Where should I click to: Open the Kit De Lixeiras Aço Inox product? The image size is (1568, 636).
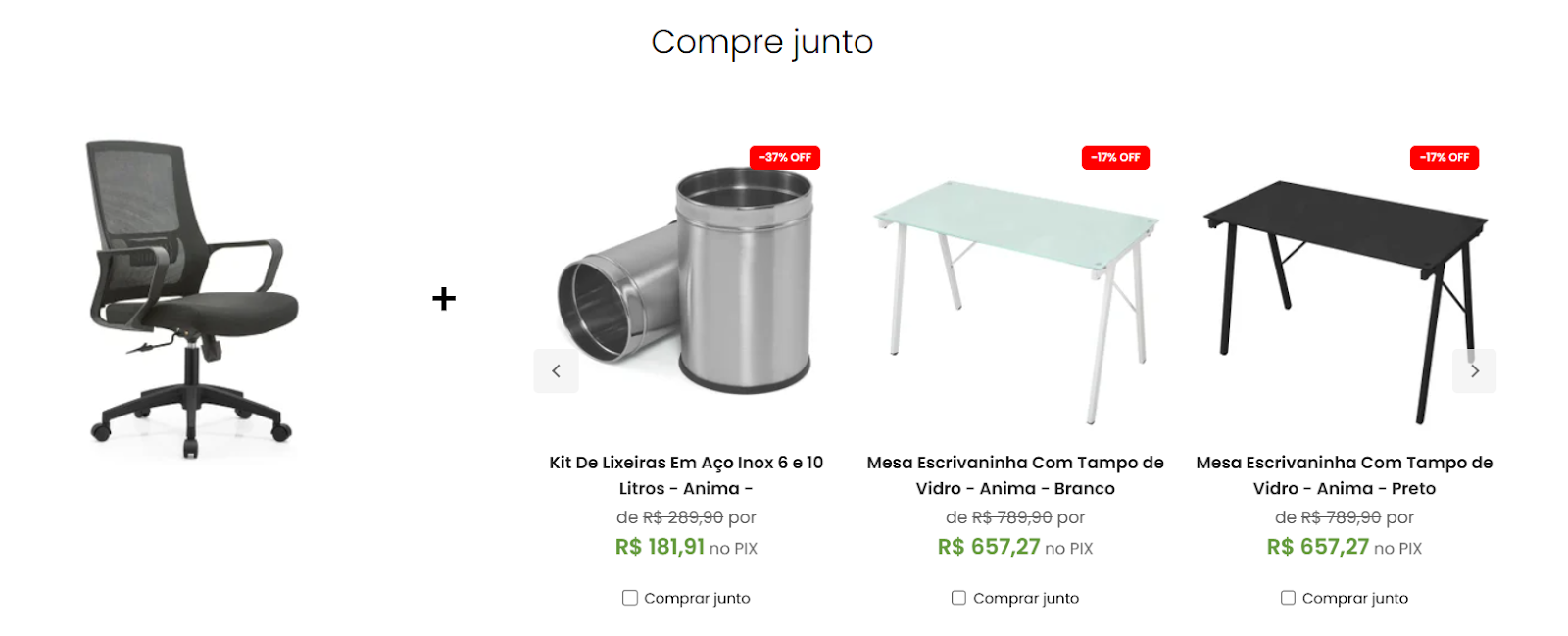[686, 475]
